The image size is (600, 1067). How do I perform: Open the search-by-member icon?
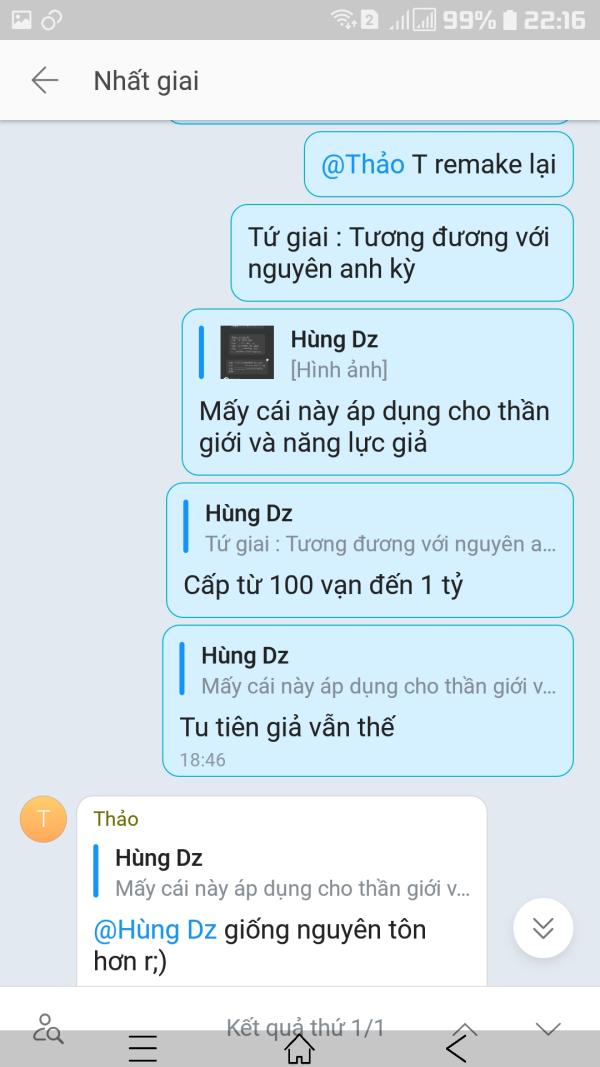coord(47,1027)
